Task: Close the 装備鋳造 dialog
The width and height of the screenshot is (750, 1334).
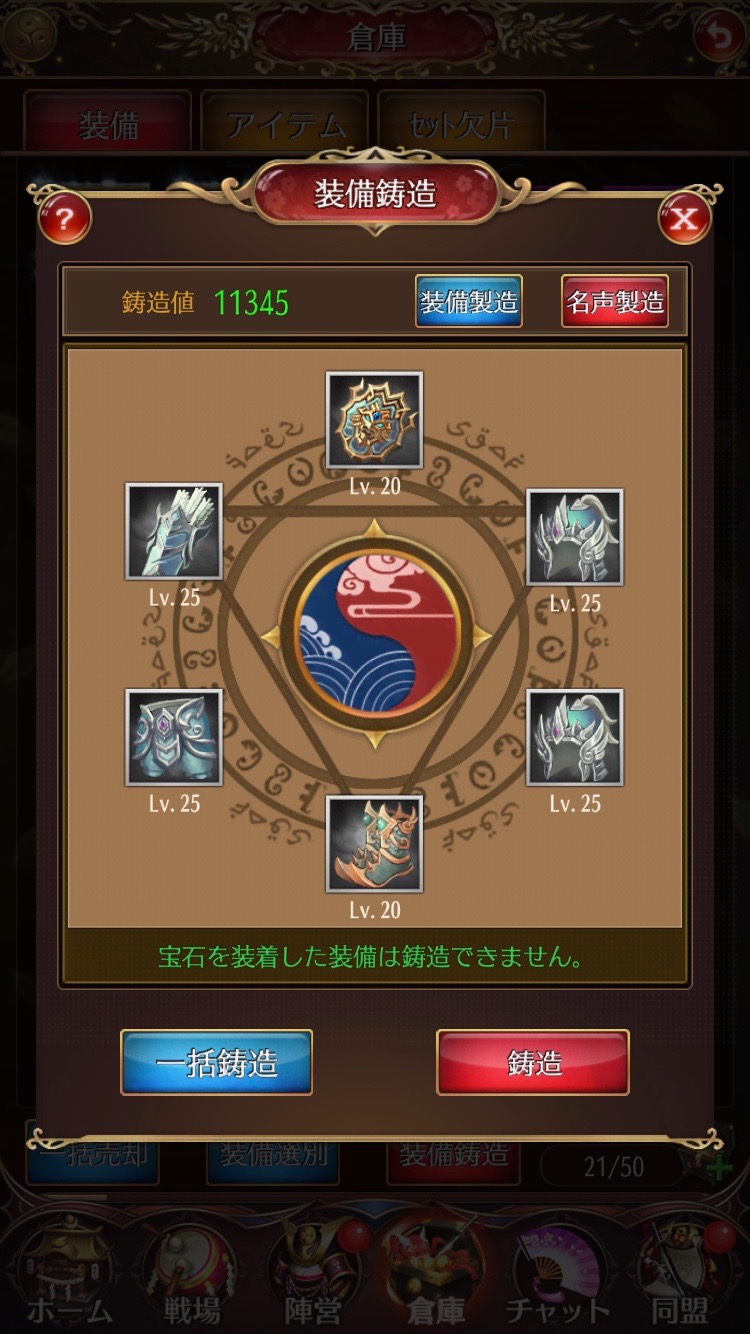Action: click(x=685, y=218)
